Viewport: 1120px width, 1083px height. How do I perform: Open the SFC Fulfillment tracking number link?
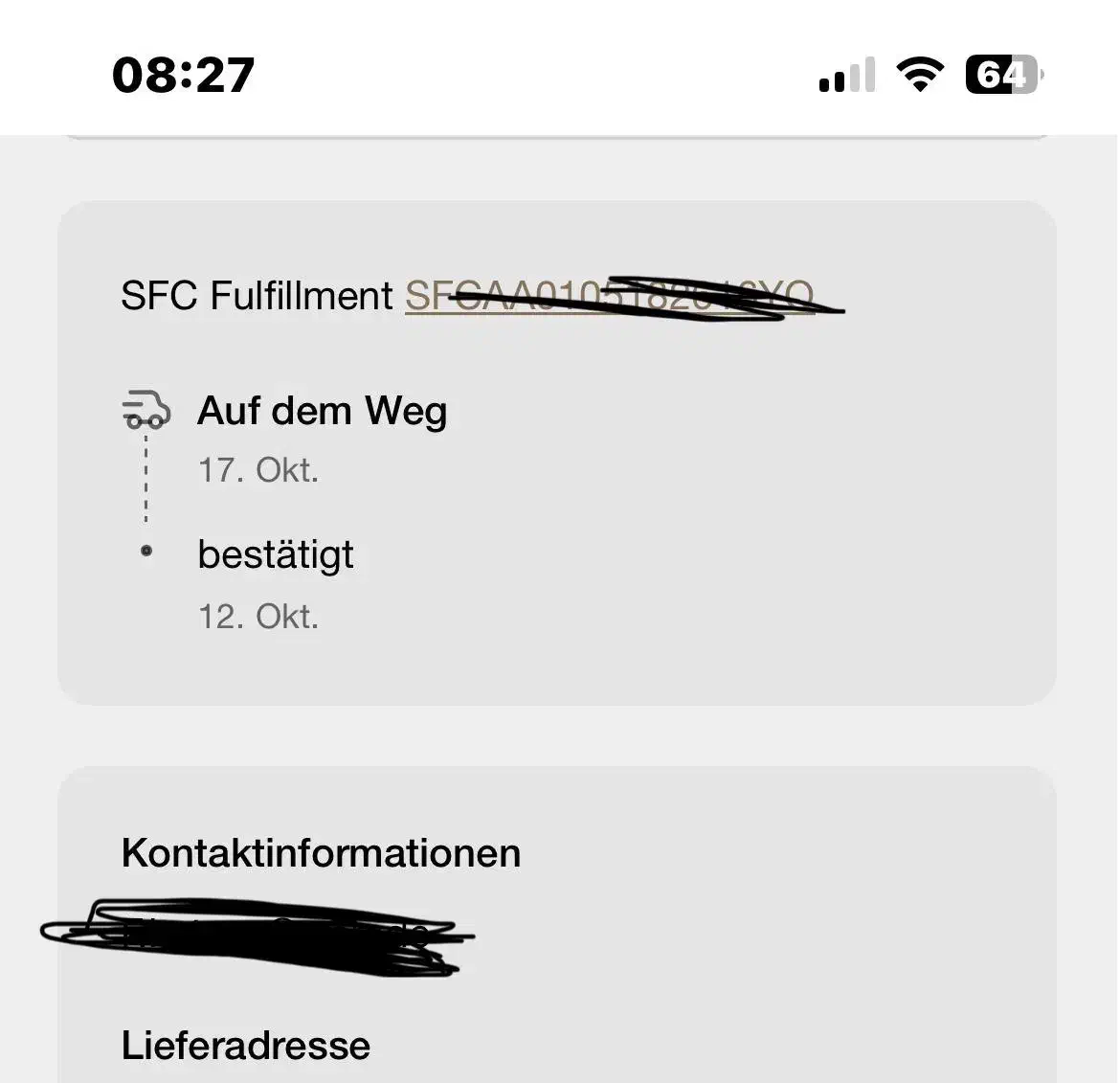(609, 296)
